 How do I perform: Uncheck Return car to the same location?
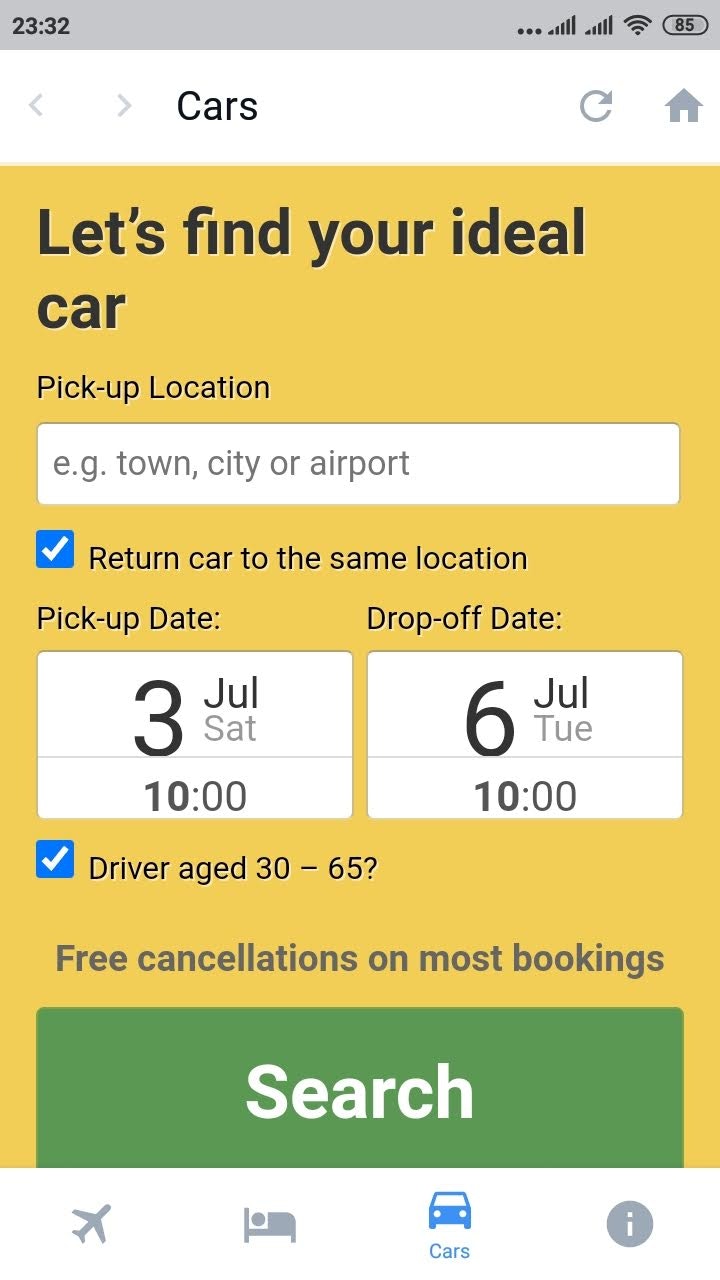click(x=55, y=549)
